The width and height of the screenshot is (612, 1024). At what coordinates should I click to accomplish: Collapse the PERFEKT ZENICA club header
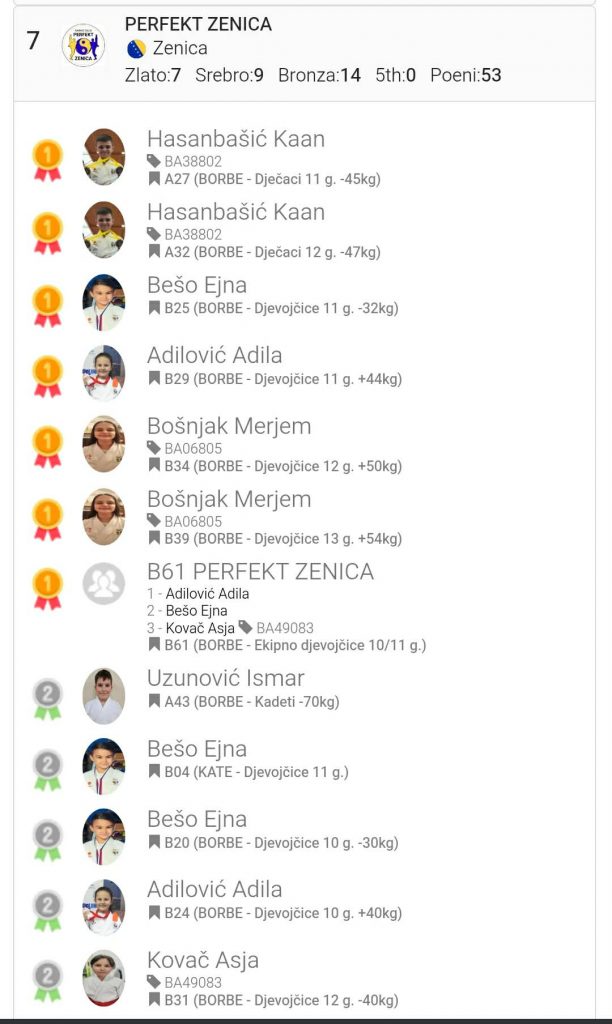(304, 54)
